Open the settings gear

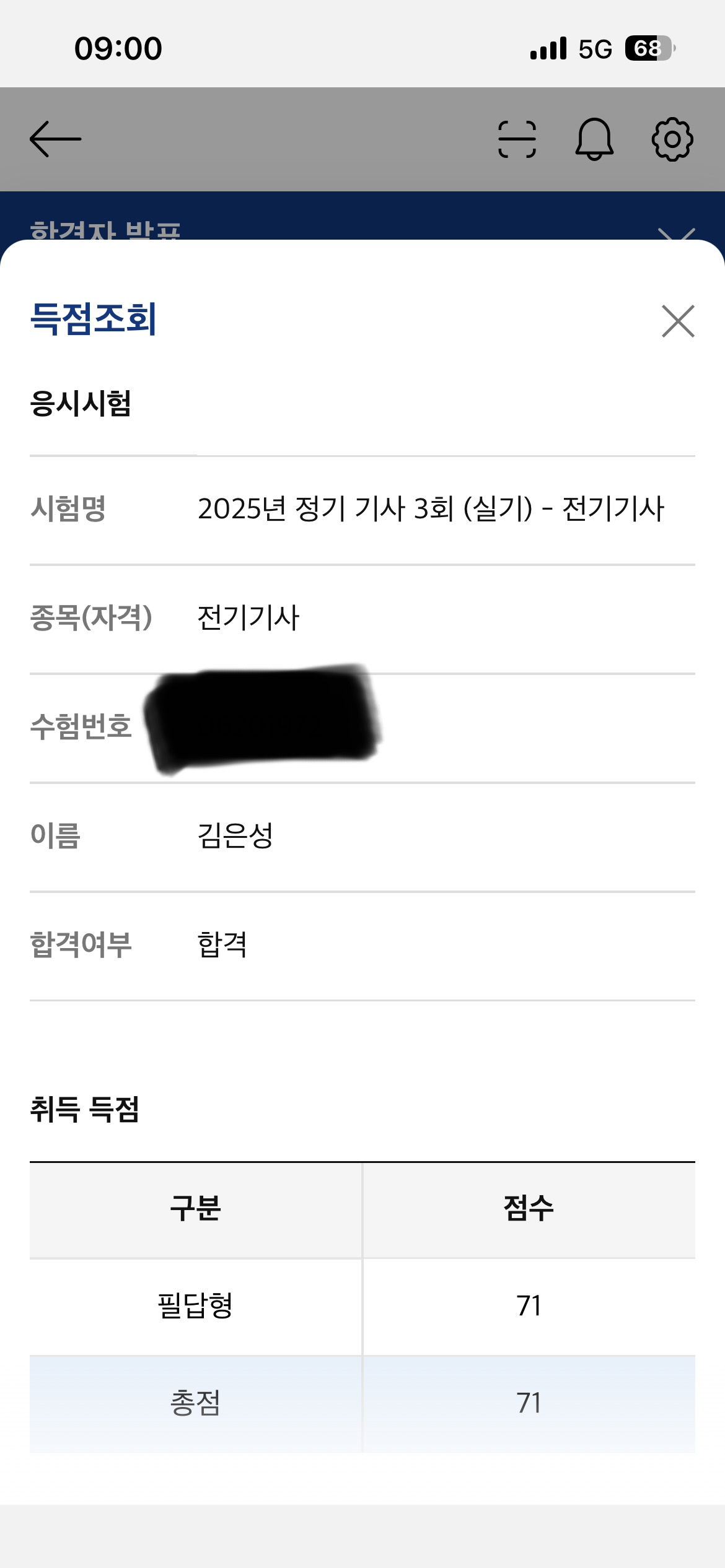[x=672, y=139]
